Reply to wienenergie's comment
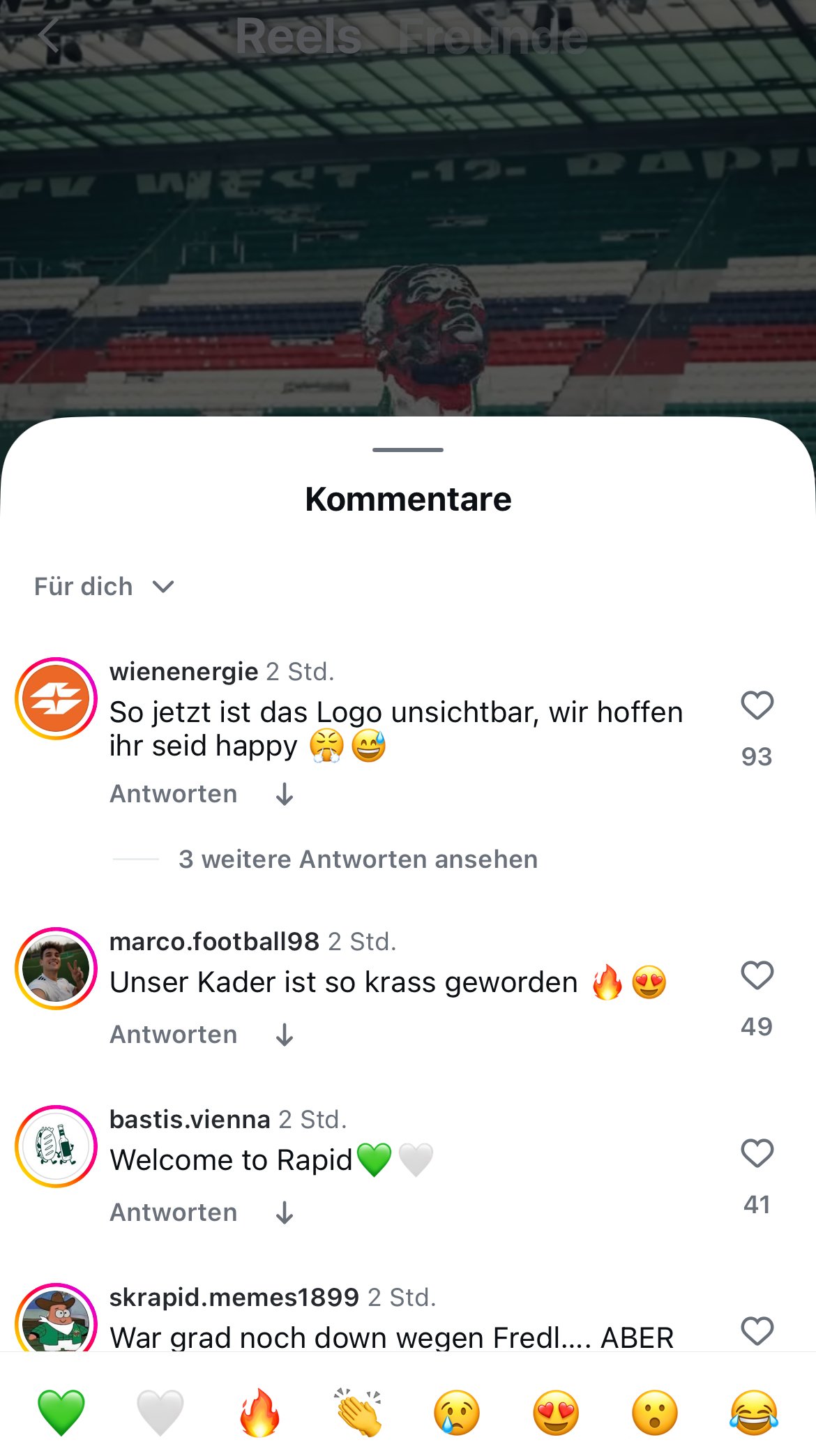The width and height of the screenshot is (816, 1456). 174,794
